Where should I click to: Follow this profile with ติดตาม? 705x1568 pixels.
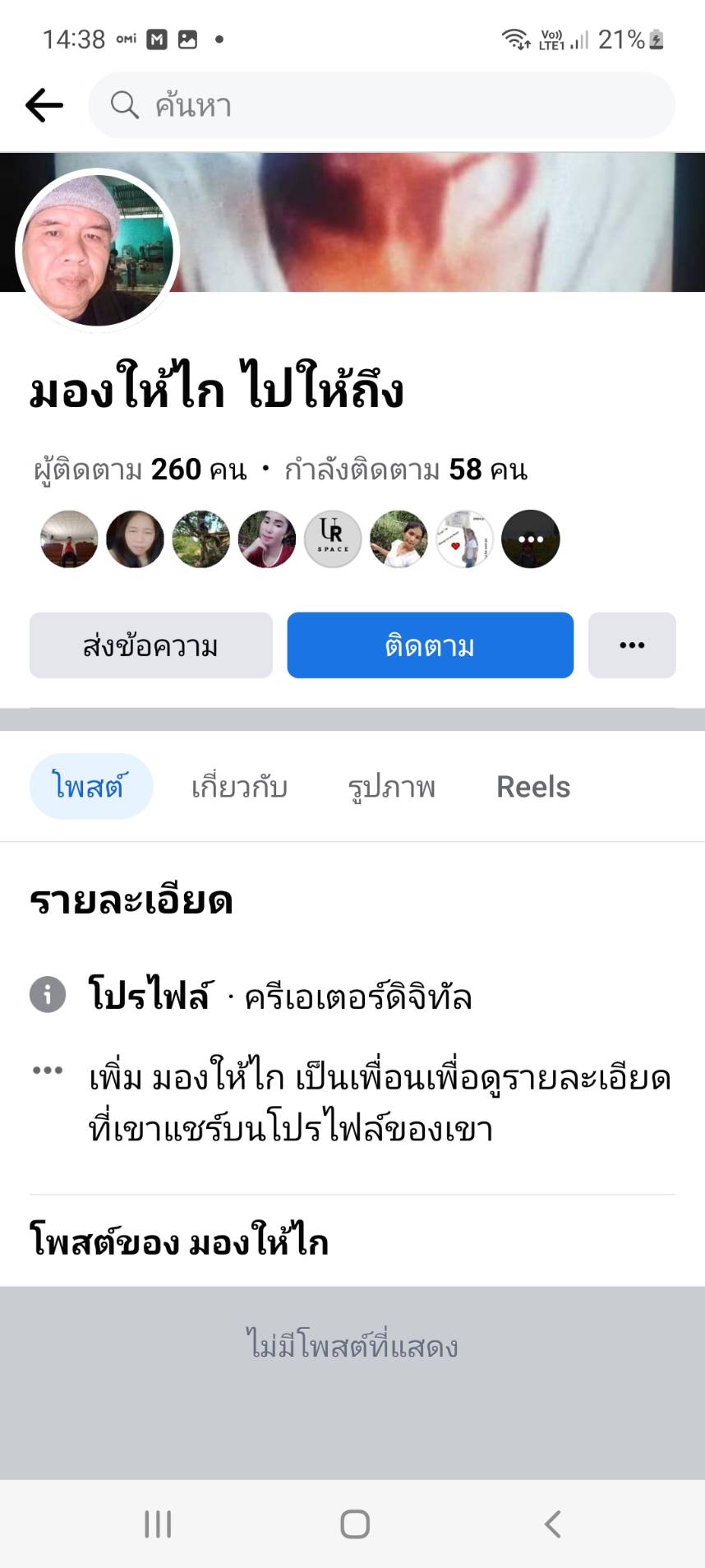click(430, 645)
